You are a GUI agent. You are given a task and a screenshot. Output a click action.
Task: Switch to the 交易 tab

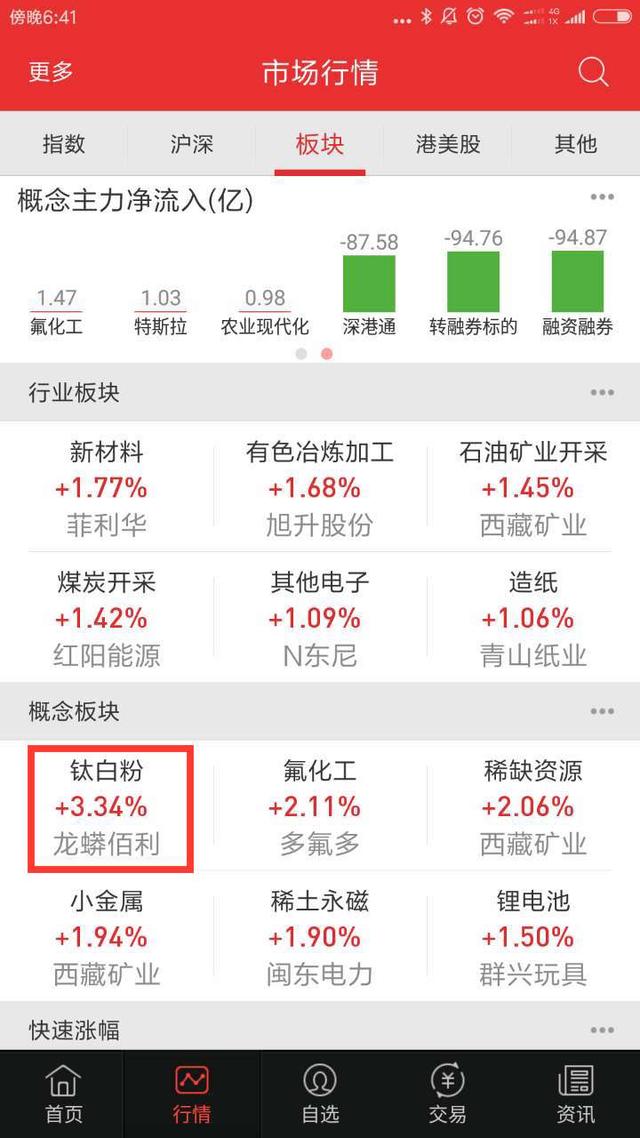coord(448,1094)
